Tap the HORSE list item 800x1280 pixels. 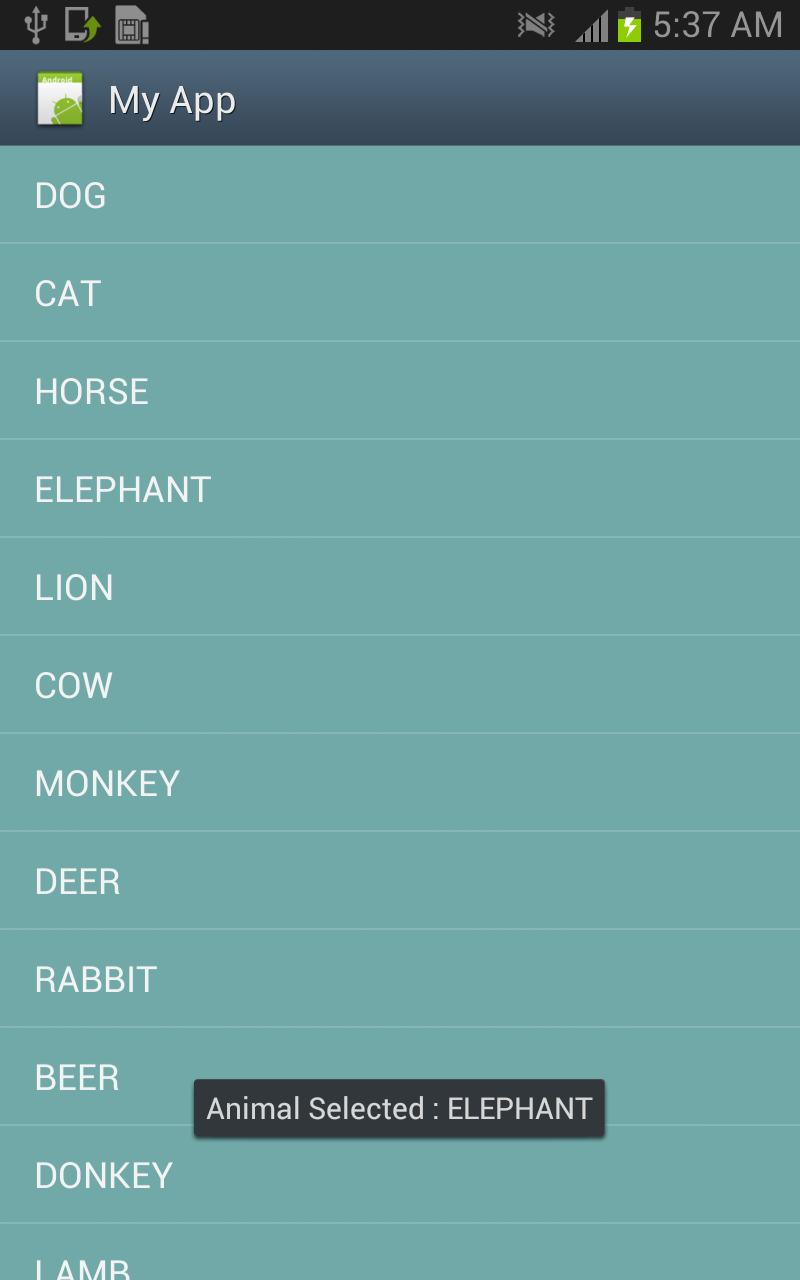tap(400, 391)
